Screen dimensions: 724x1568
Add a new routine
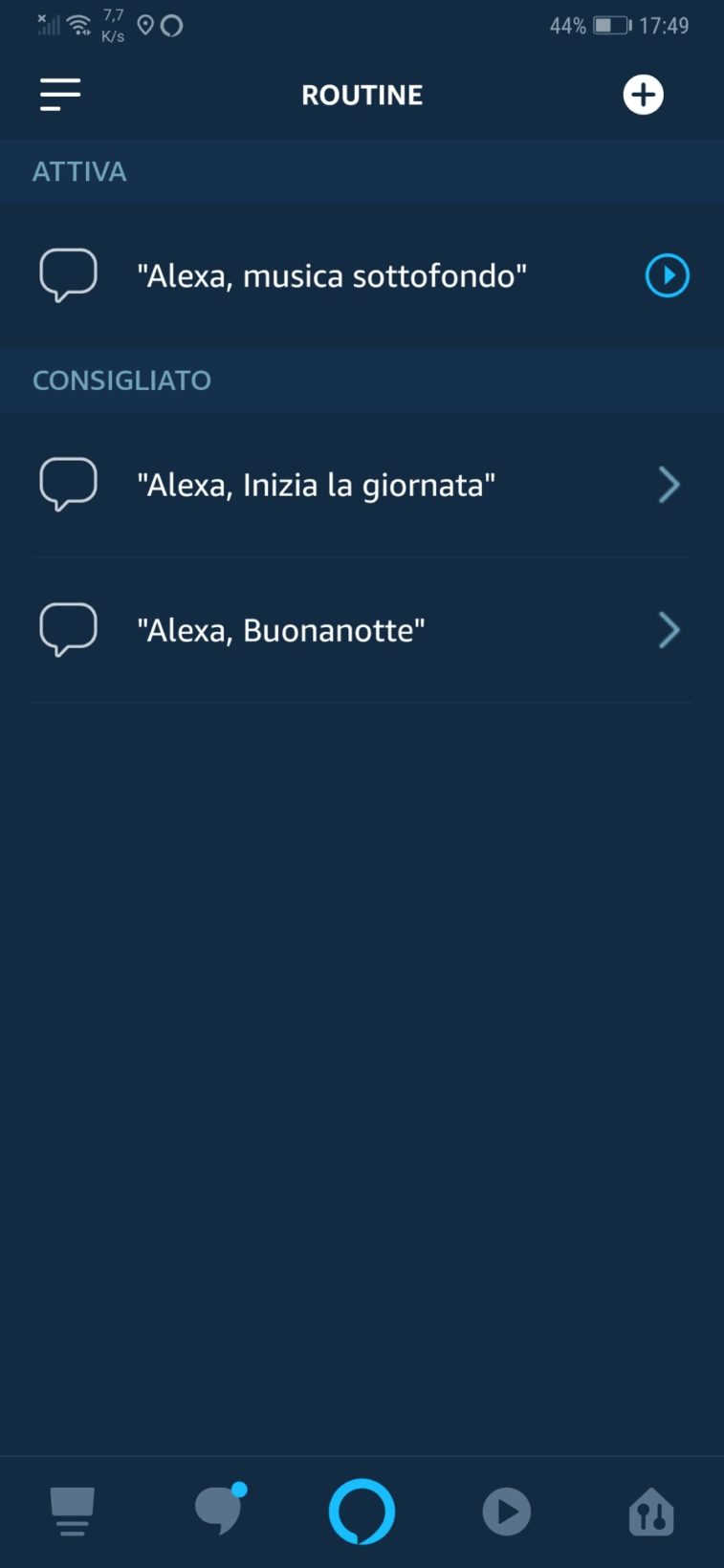pos(643,95)
